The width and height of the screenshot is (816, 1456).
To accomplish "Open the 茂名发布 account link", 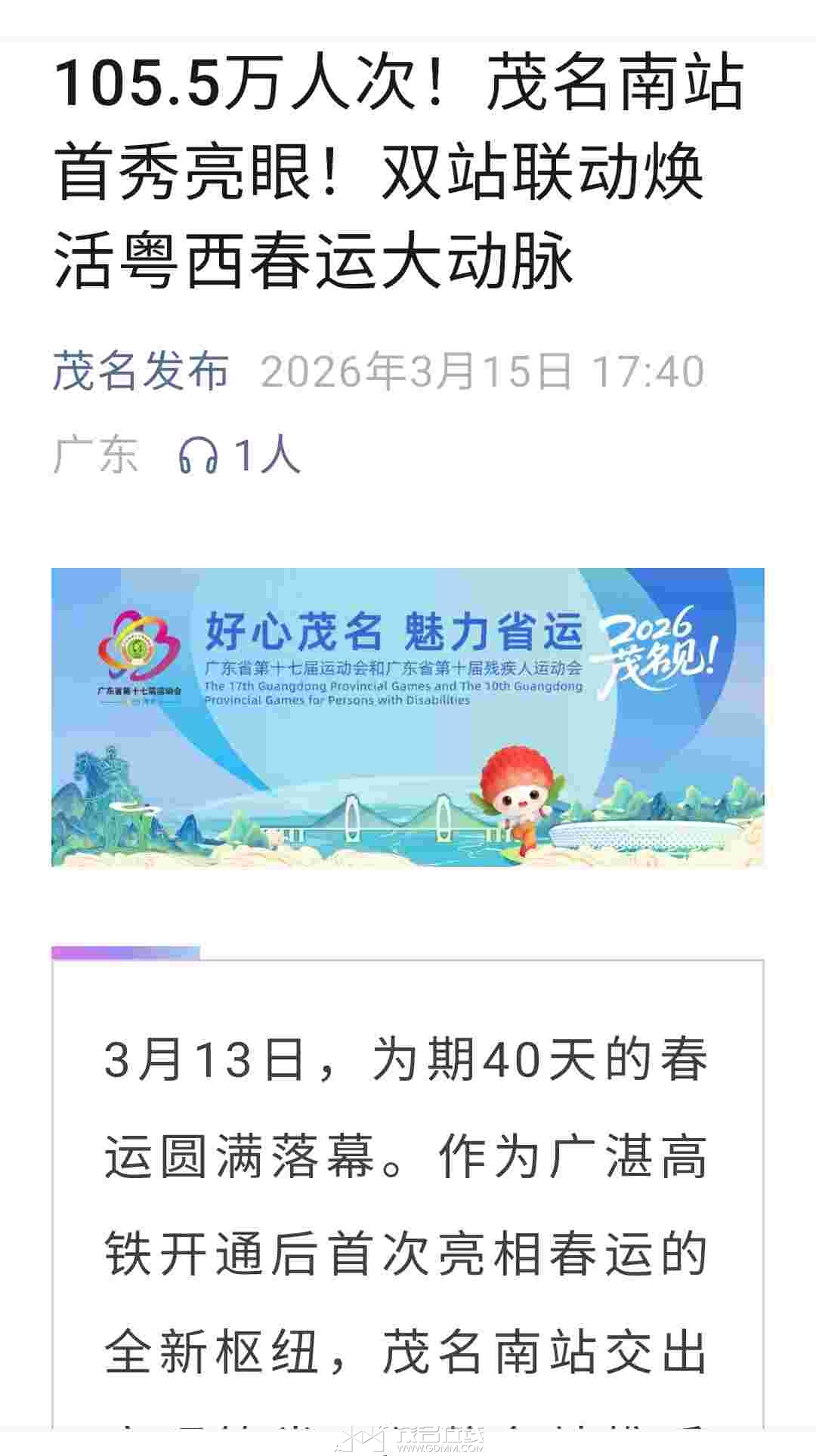I will (x=141, y=372).
